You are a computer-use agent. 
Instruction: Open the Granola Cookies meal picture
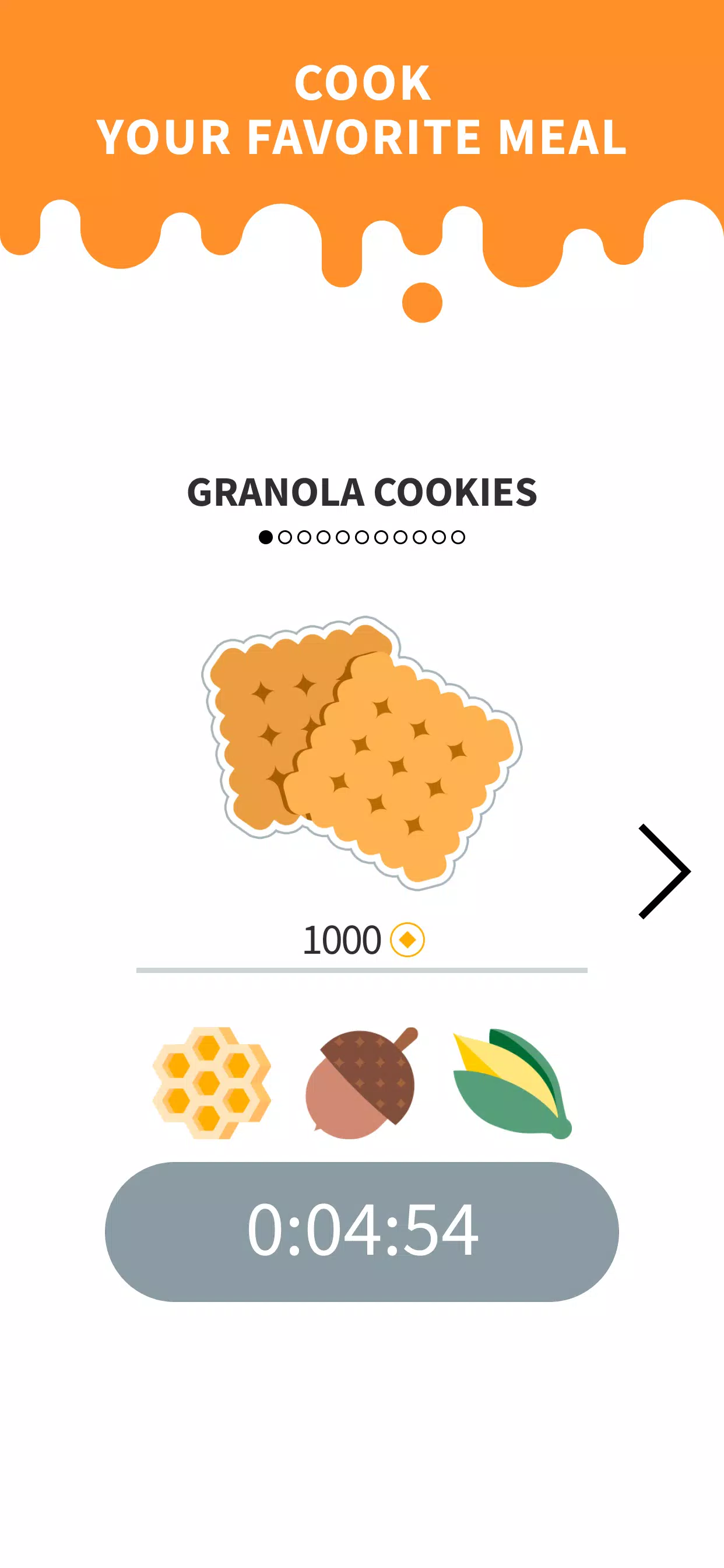pos(362,752)
